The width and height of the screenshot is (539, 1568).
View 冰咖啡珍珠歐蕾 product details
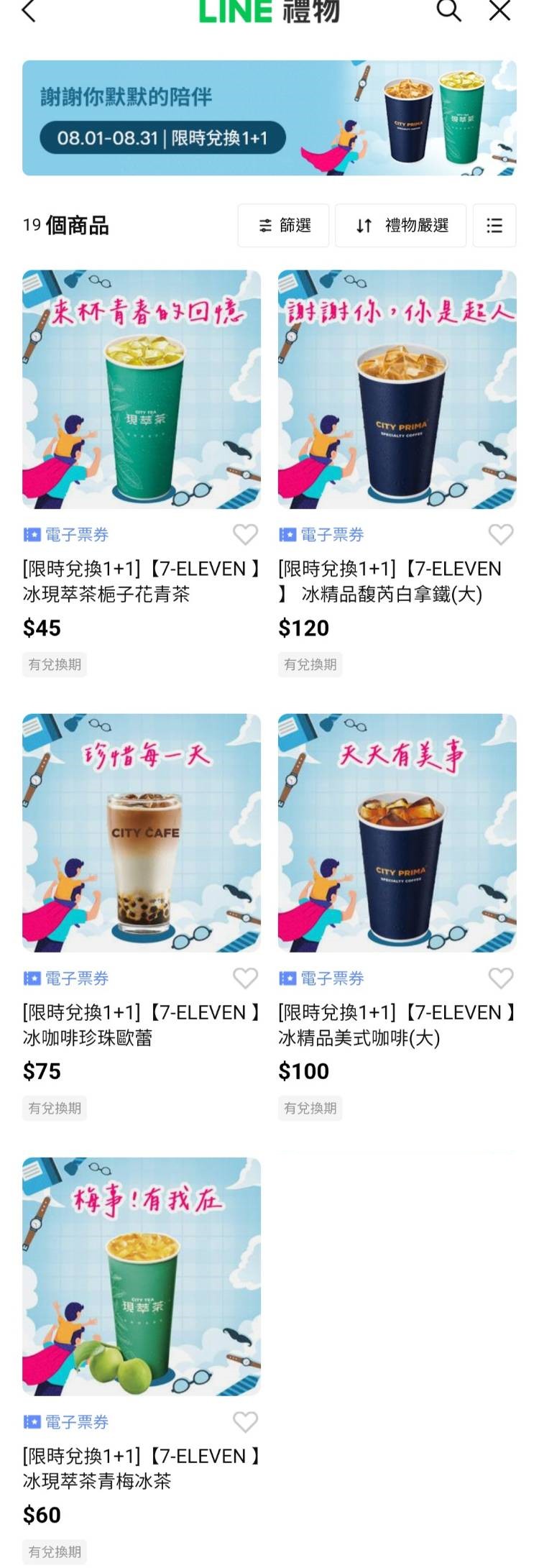pyautogui.click(x=142, y=833)
